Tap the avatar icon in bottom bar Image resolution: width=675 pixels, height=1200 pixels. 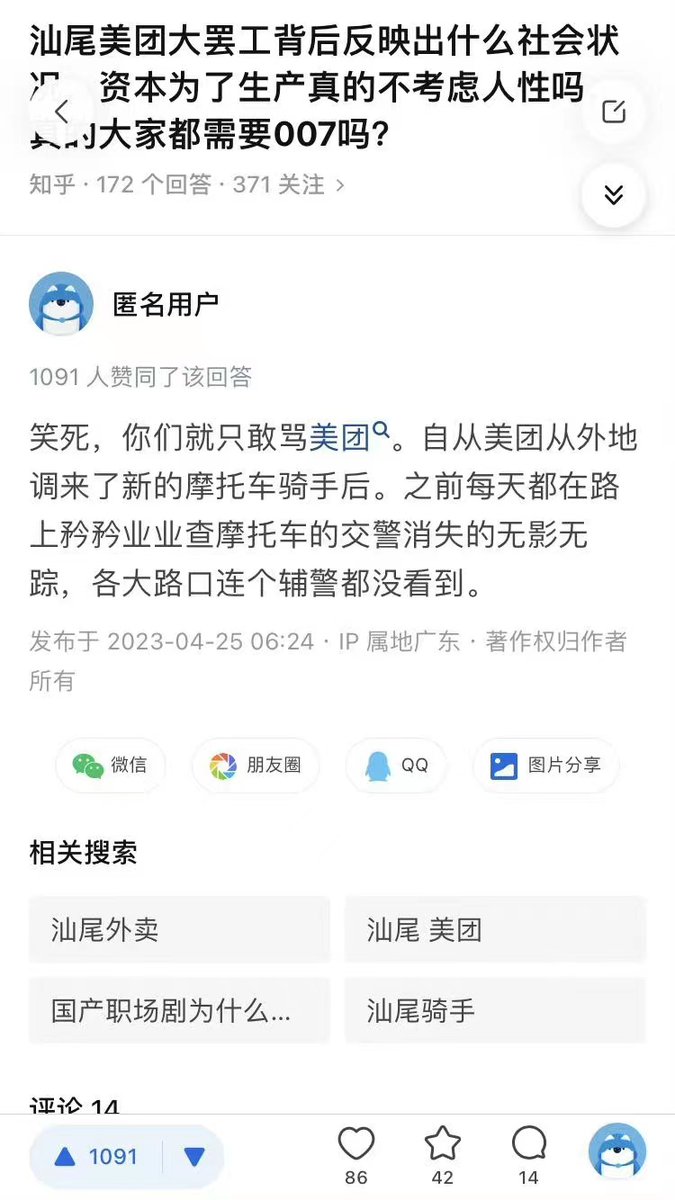coord(617,1150)
